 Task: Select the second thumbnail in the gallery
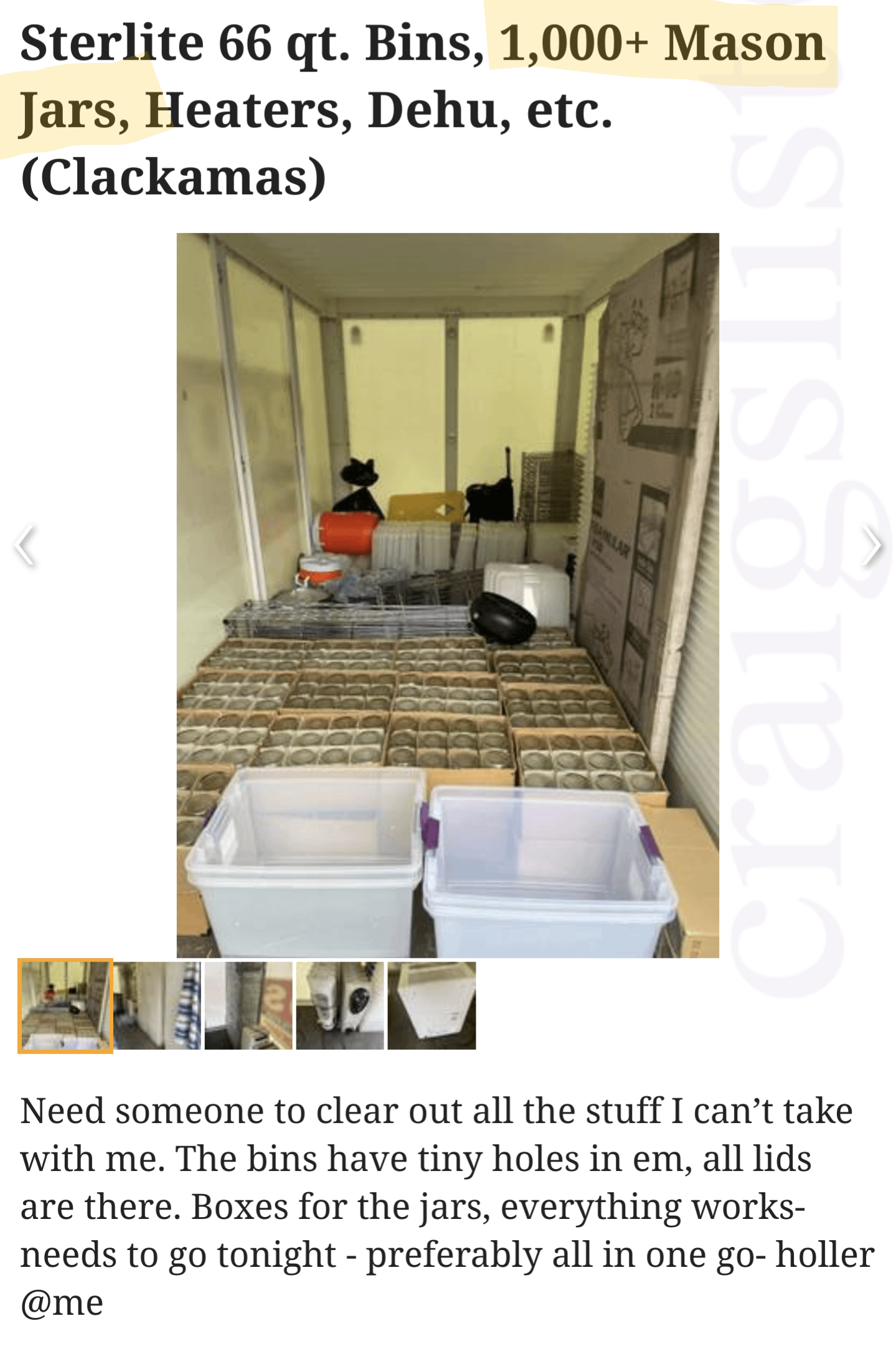[157, 1006]
